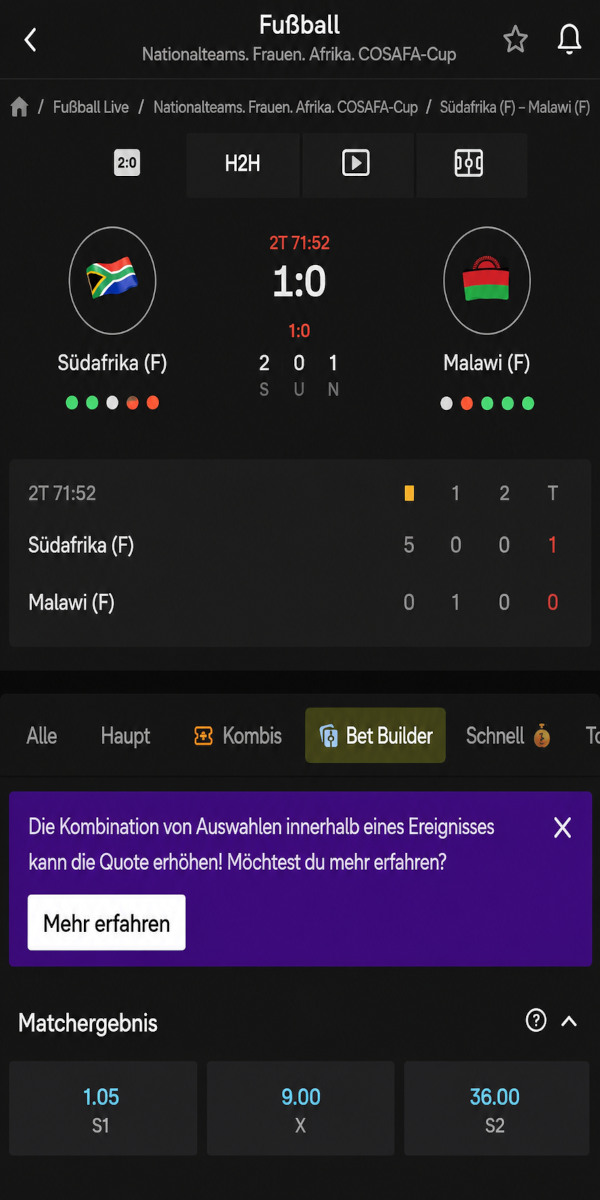This screenshot has width=600, height=1200.
Task: Open the Kombis tab
Action: coord(237,736)
